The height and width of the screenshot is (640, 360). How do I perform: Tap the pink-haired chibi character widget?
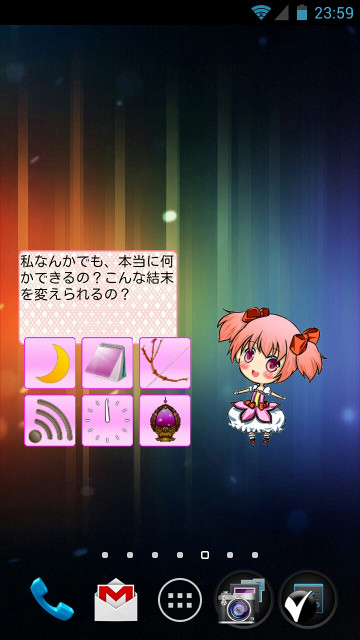point(271,376)
